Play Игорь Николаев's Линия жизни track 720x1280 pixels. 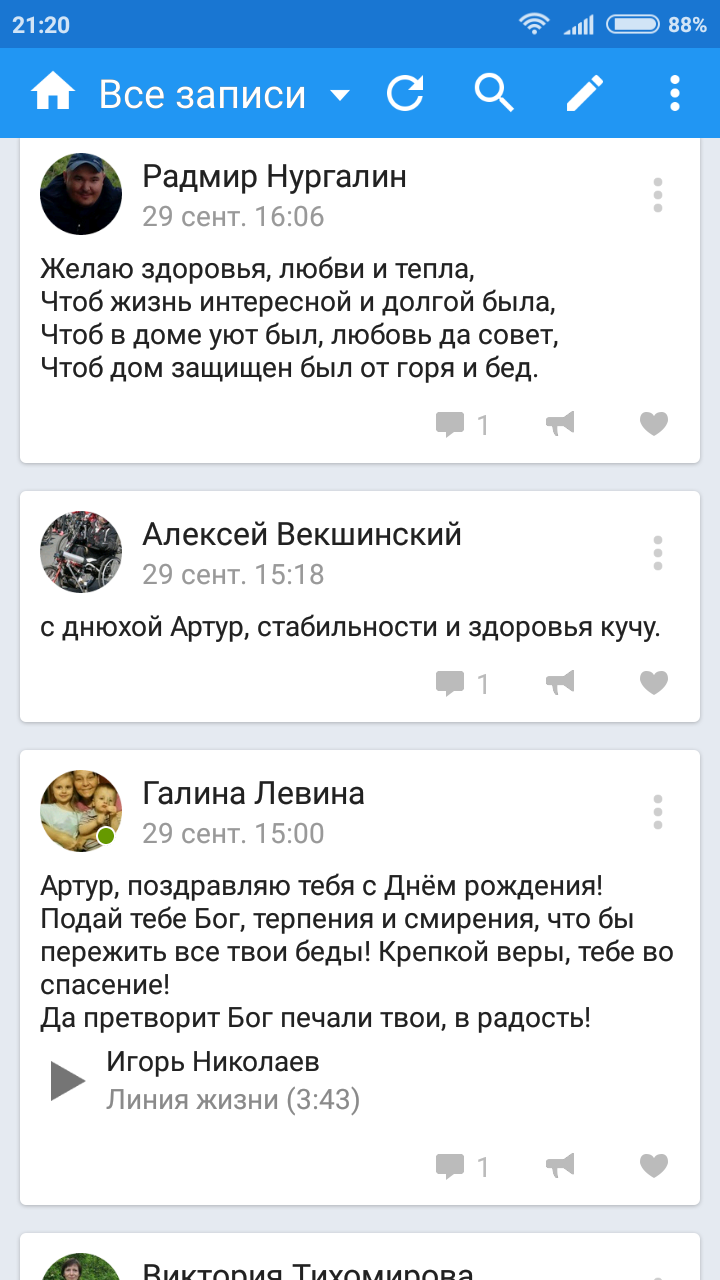coord(68,1081)
